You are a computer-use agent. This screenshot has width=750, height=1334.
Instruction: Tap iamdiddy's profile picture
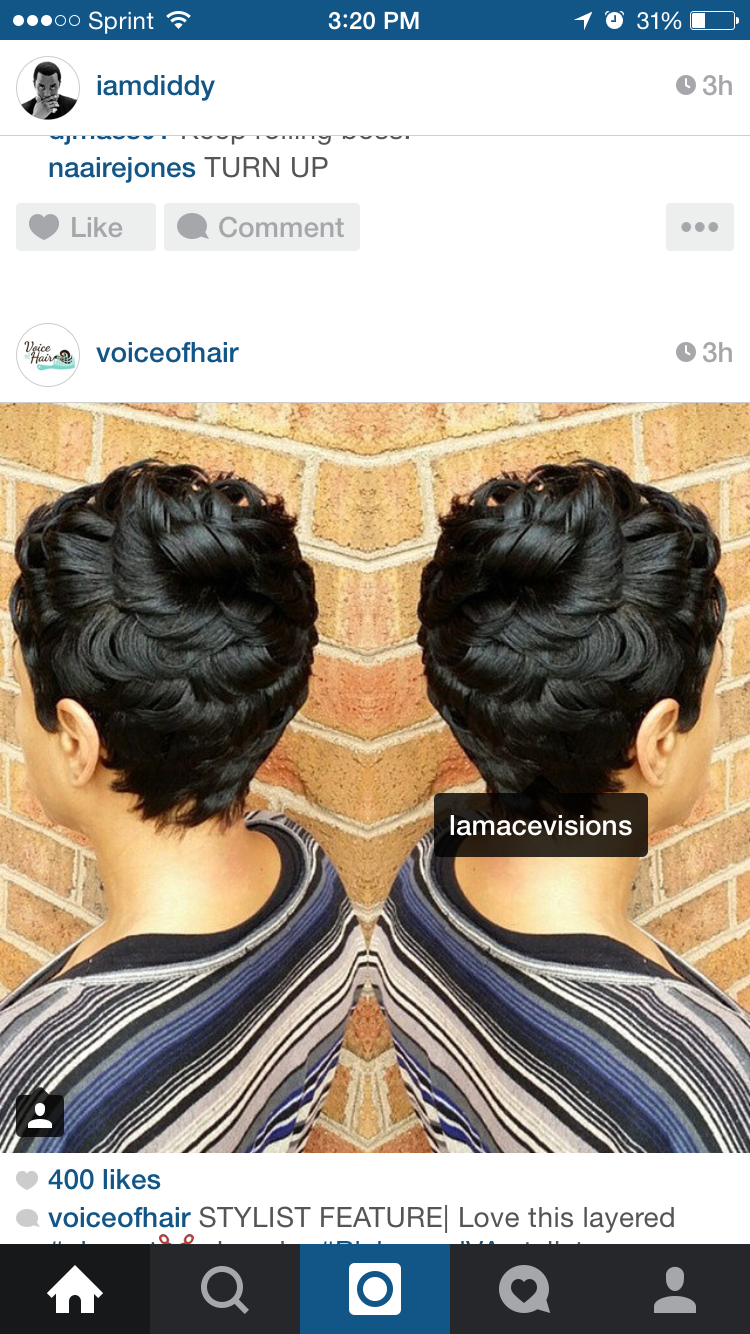tap(48, 88)
